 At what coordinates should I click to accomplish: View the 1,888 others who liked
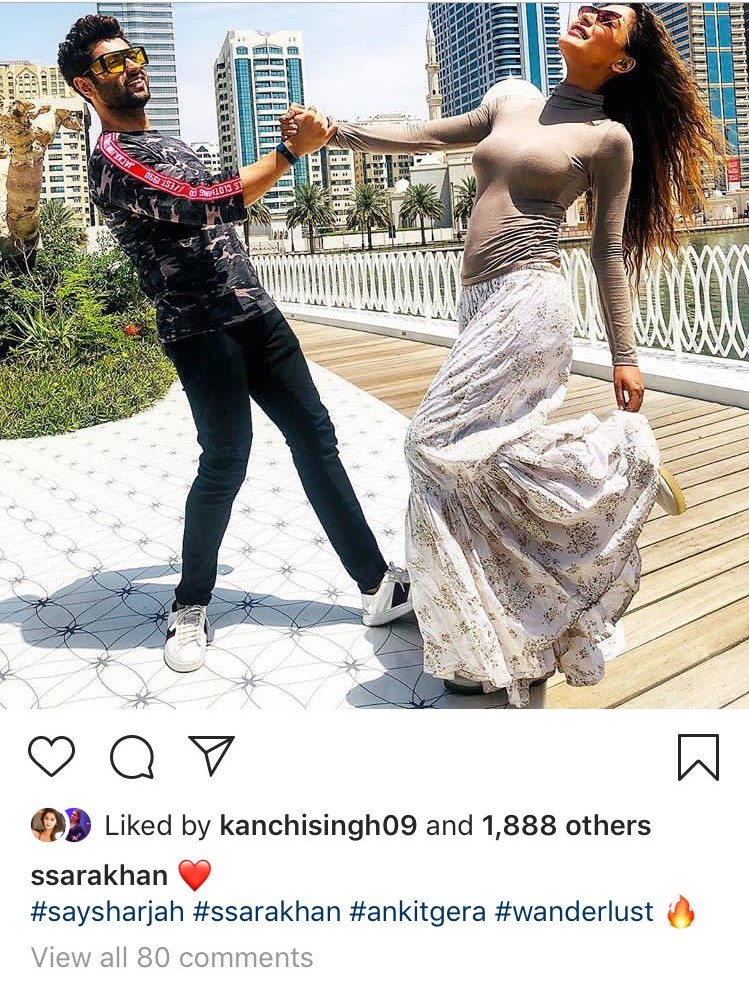[566, 826]
